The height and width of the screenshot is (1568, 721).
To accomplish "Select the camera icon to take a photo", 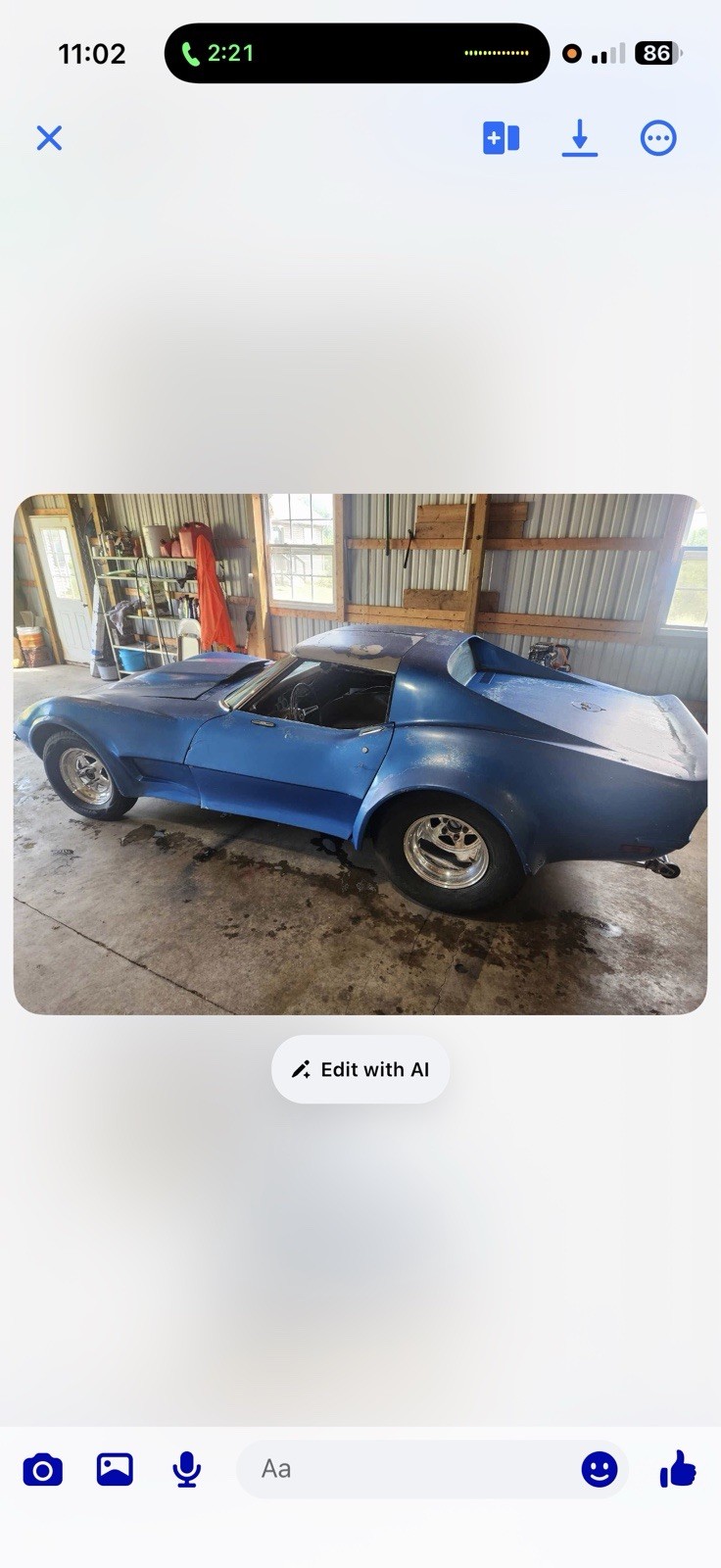I will (42, 1468).
